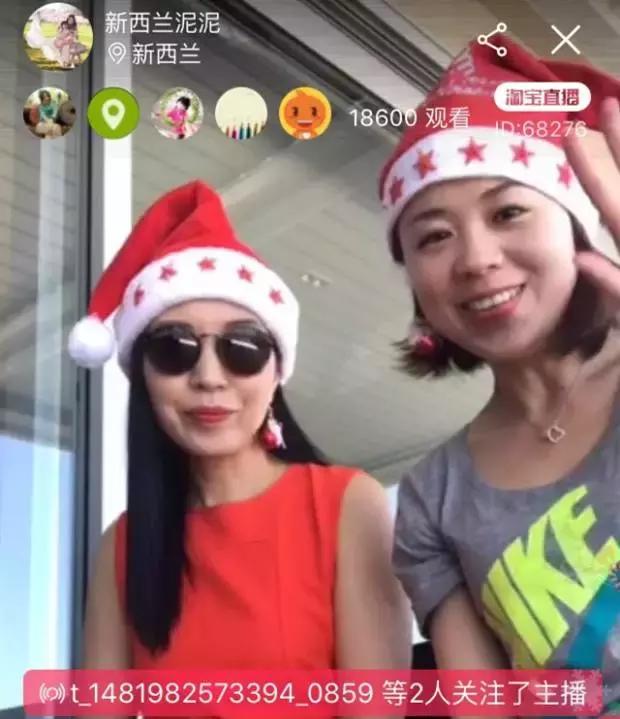The image size is (620, 719).
Task: Open first viewer avatar in row
Action: (49, 113)
